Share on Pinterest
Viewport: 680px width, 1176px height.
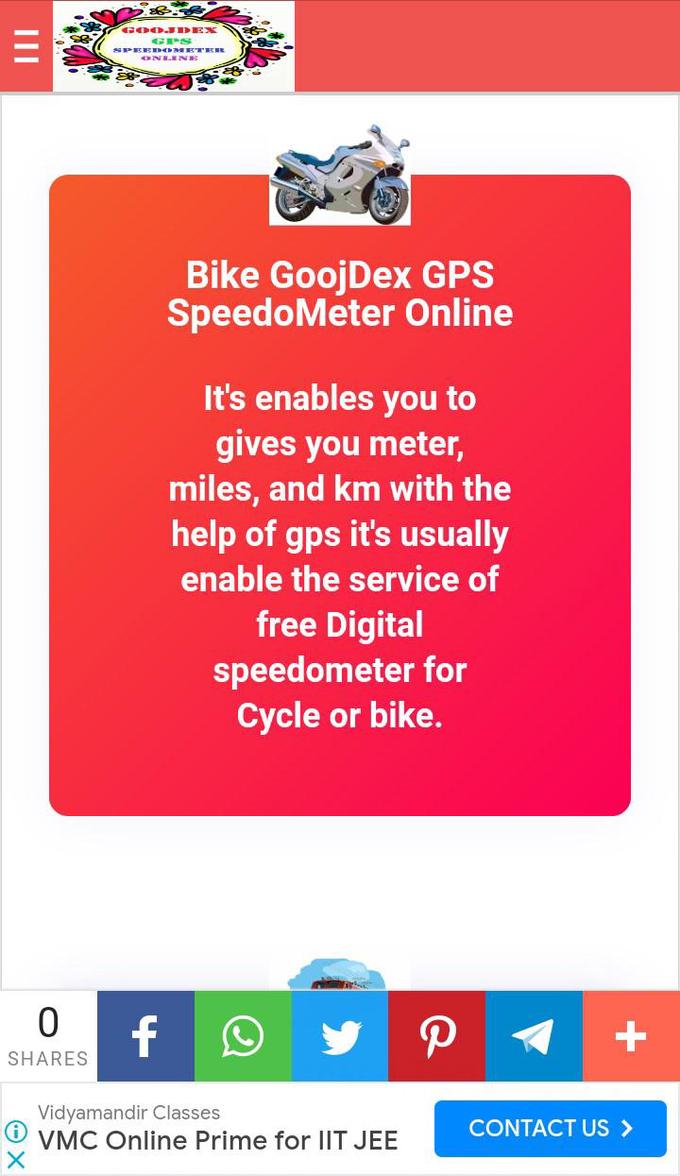tap(436, 1036)
